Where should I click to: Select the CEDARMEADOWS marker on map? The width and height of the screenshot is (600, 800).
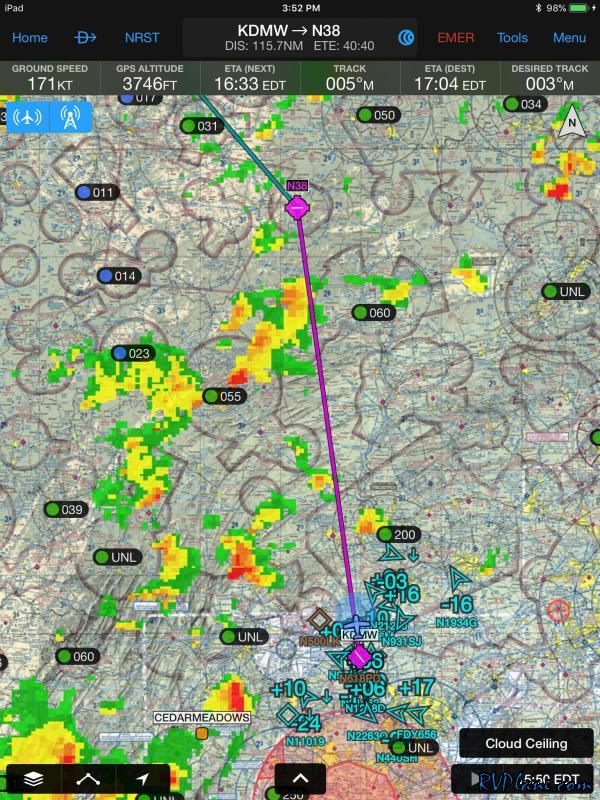[x=202, y=733]
